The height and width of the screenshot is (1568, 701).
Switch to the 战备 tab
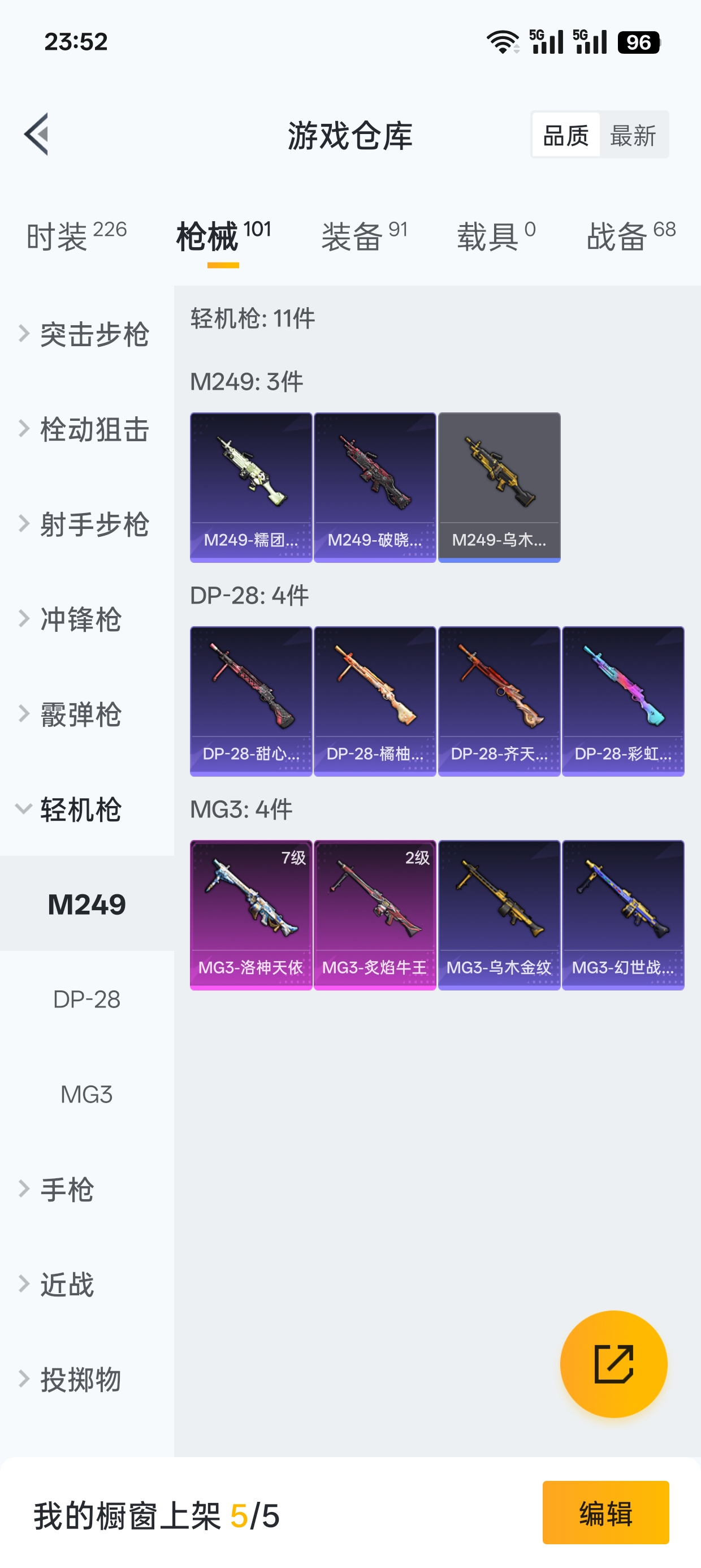pos(630,236)
